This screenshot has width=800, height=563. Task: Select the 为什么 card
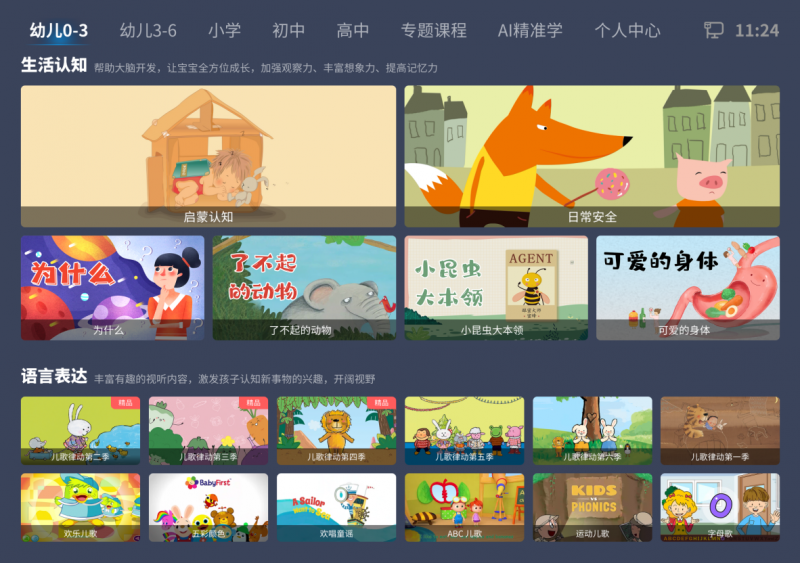tap(112, 287)
